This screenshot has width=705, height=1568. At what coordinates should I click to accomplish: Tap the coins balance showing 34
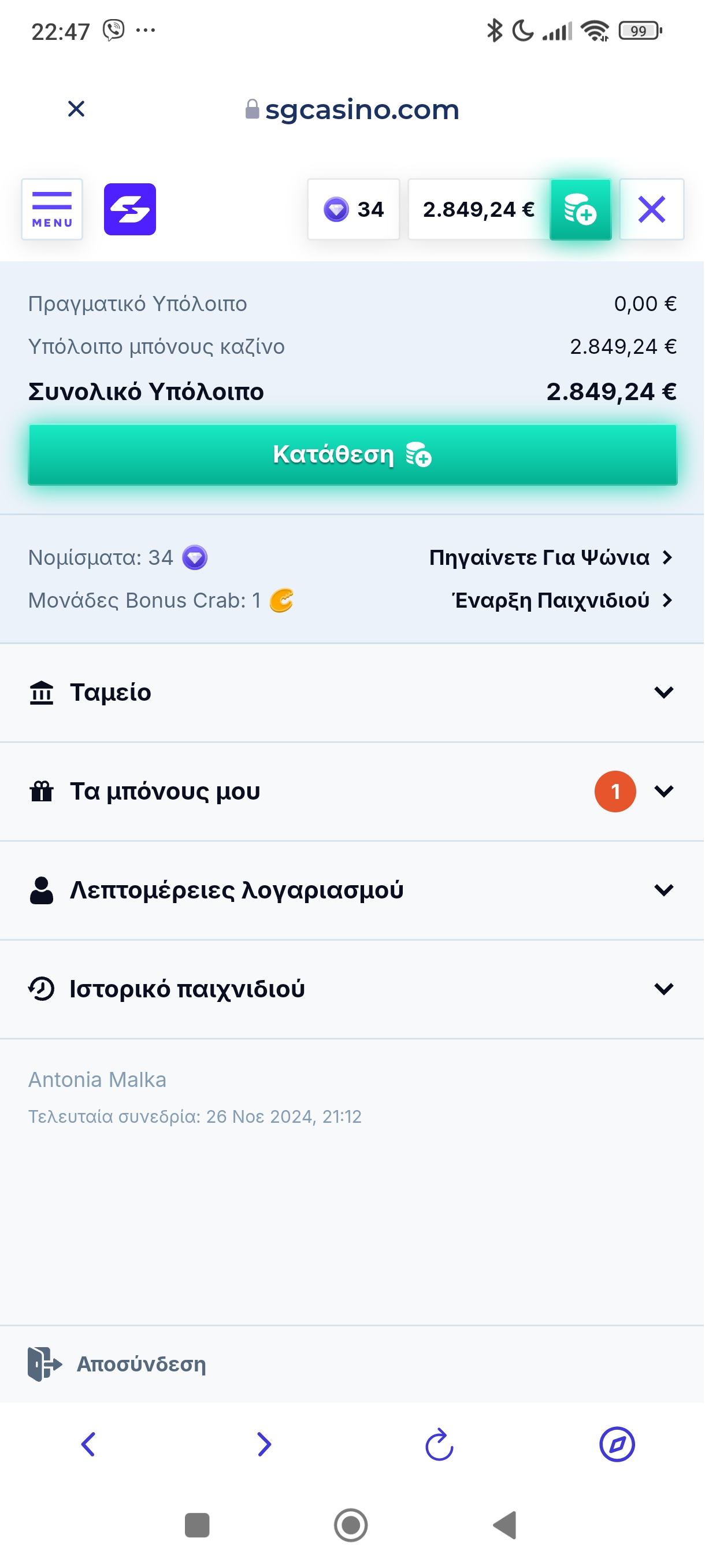click(354, 209)
